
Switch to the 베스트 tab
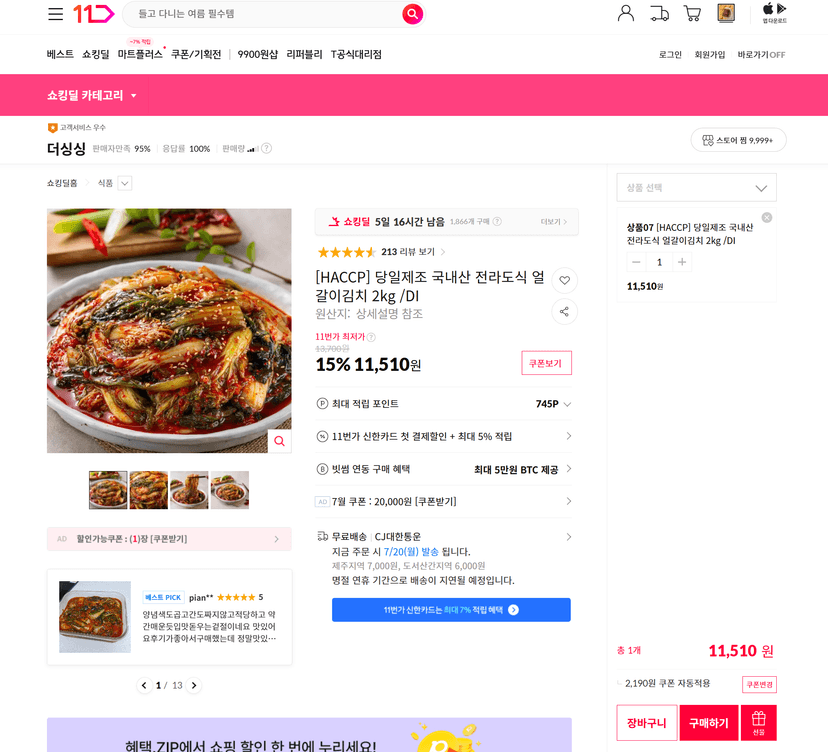point(60,54)
